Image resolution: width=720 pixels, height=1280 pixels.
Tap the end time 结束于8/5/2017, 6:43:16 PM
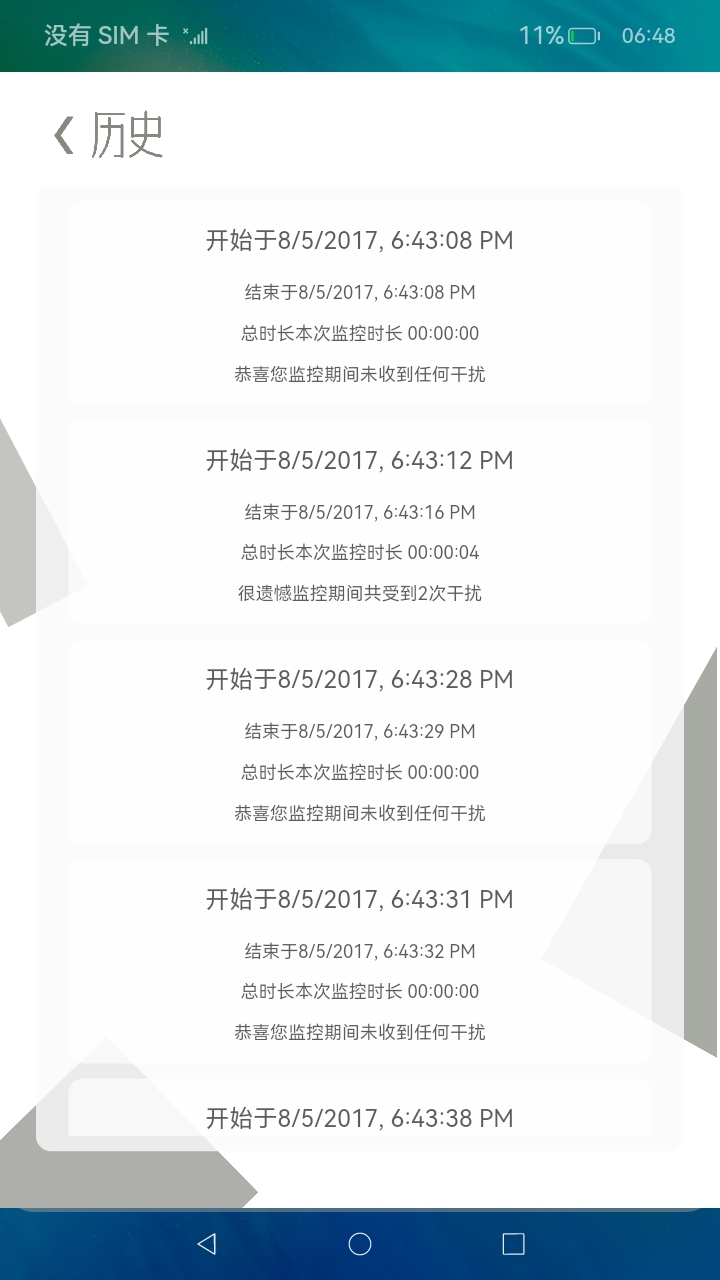click(x=360, y=512)
